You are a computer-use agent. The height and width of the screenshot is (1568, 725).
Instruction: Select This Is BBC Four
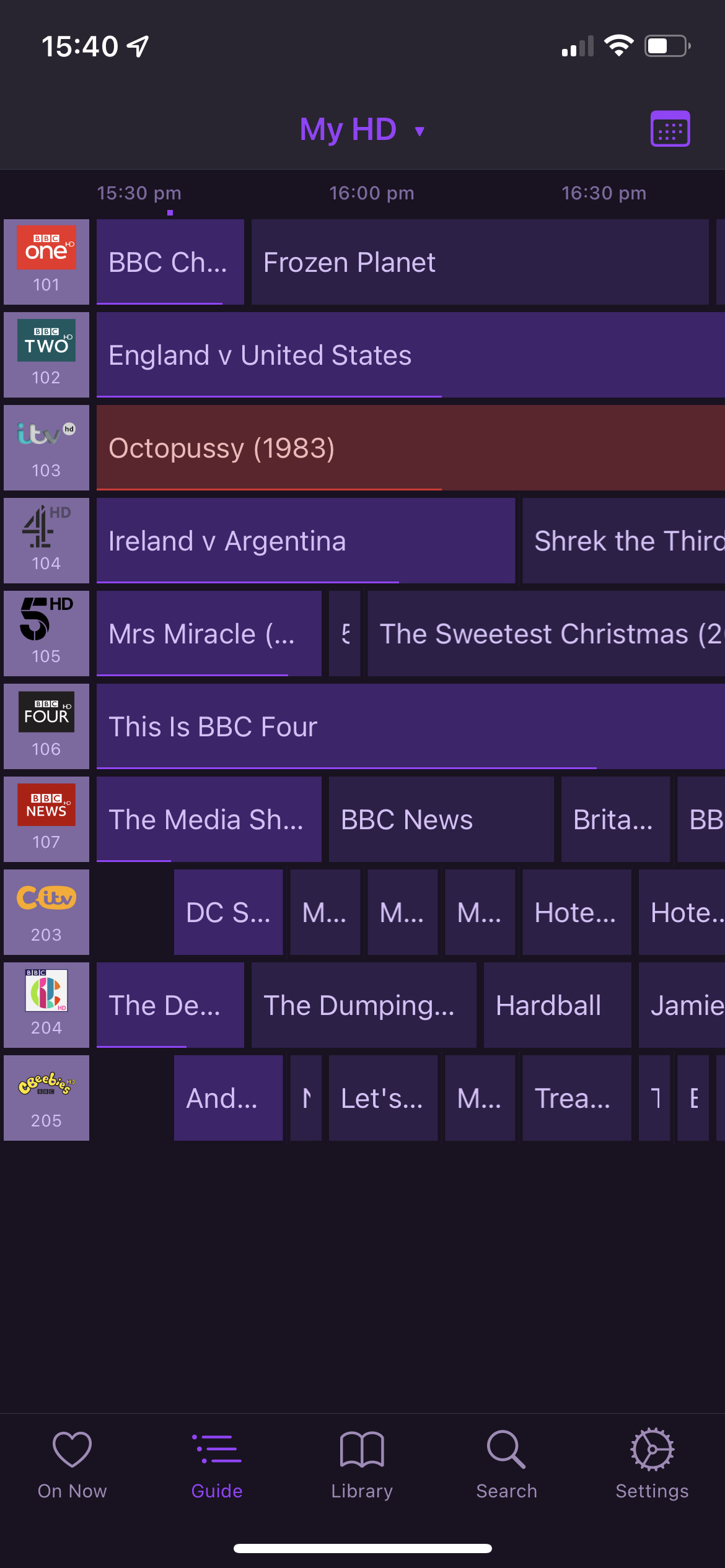click(x=411, y=726)
